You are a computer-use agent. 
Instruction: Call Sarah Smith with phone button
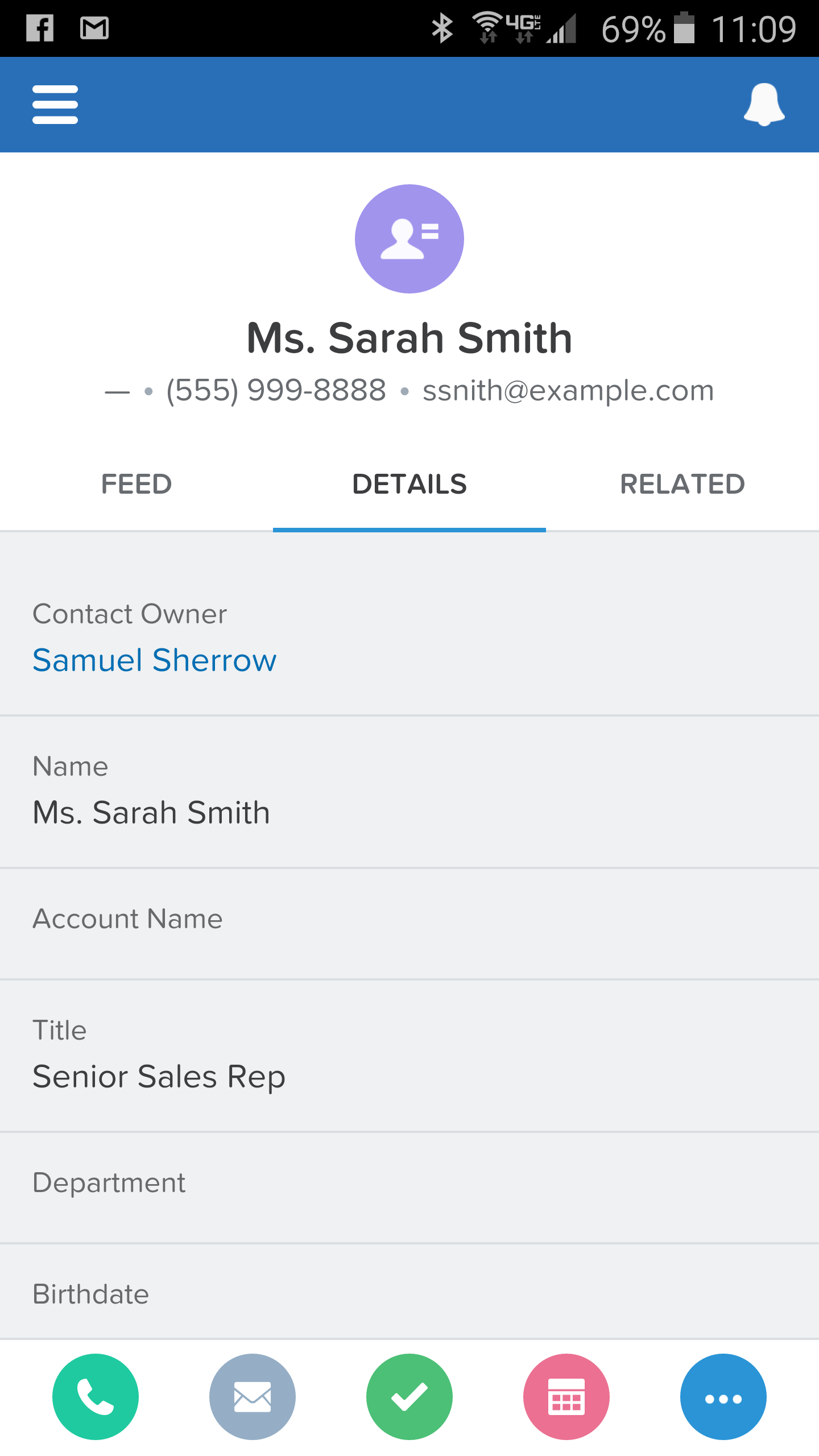click(96, 1397)
